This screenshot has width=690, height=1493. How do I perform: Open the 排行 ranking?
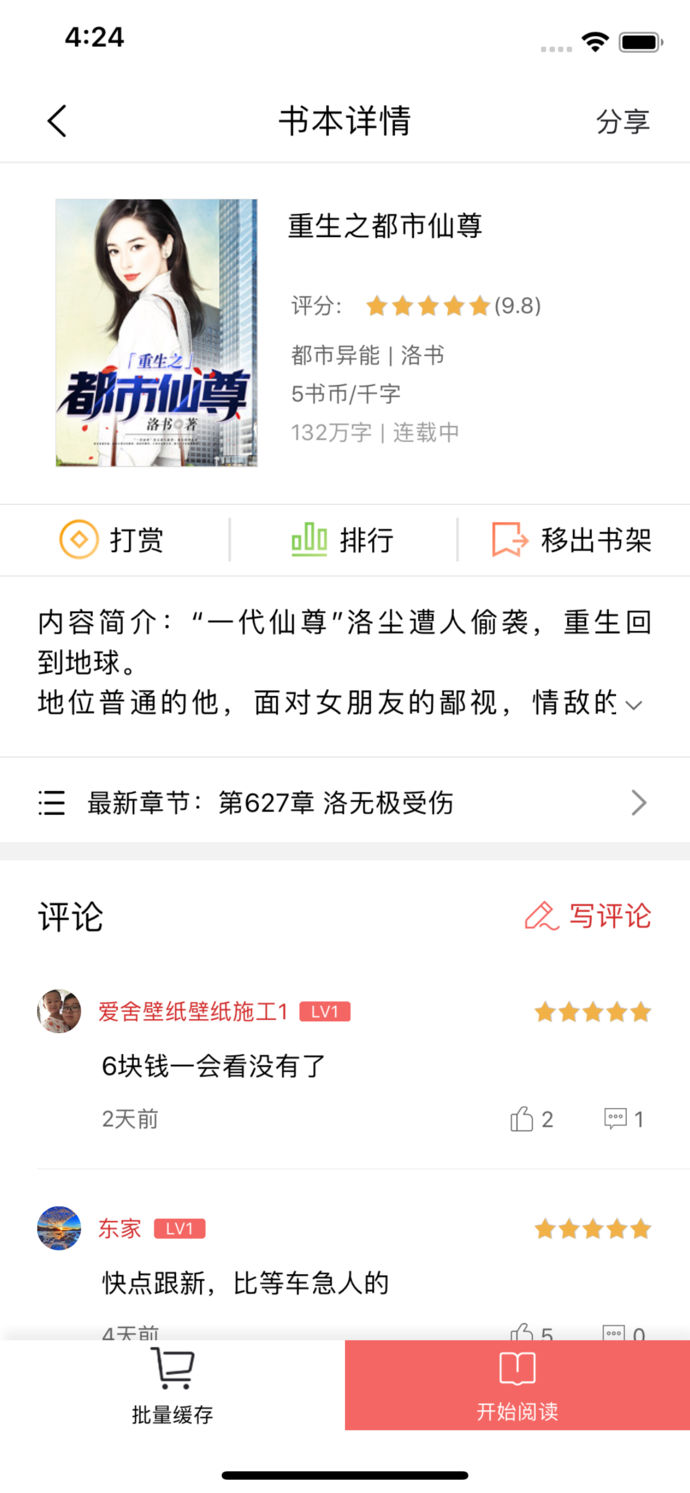[343, 540]
